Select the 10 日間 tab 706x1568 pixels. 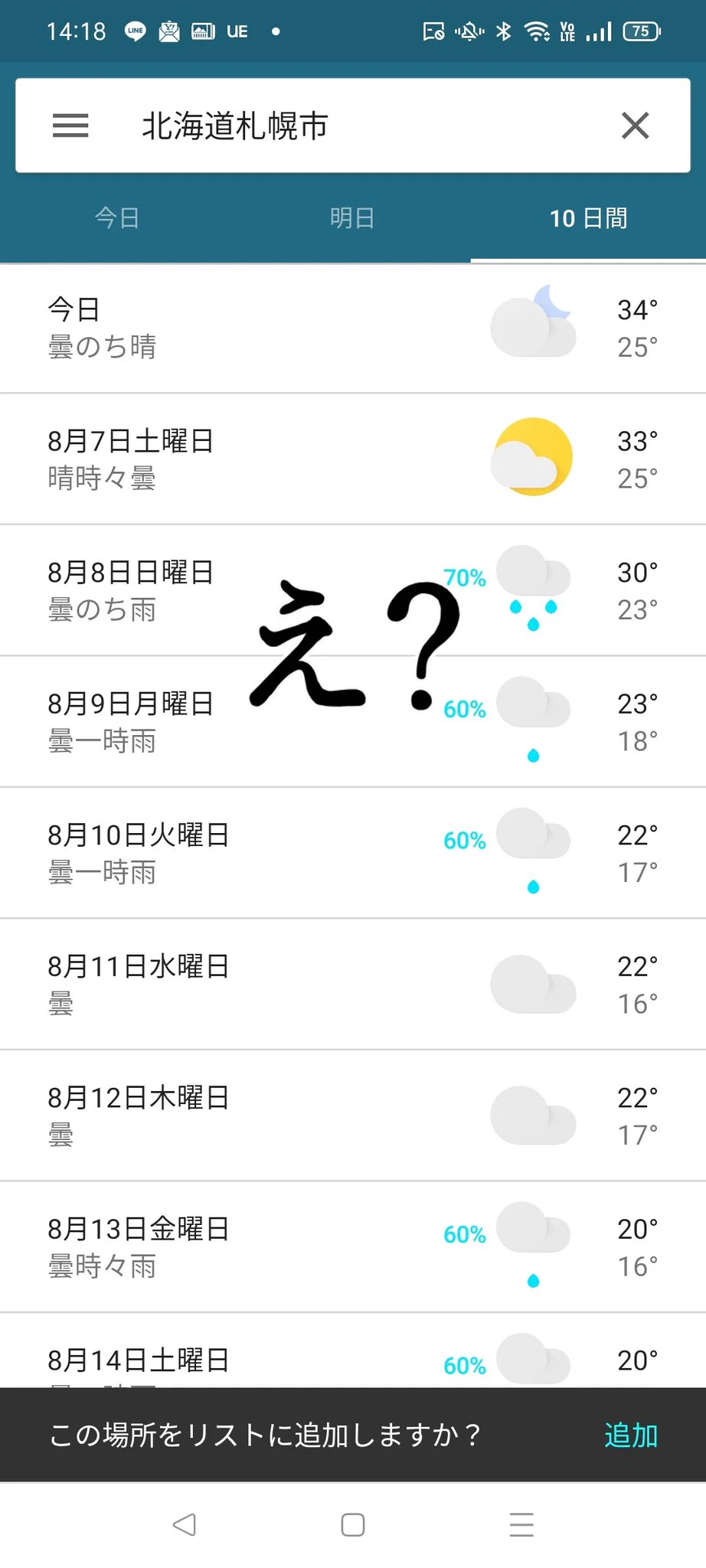tap(588, 218)
